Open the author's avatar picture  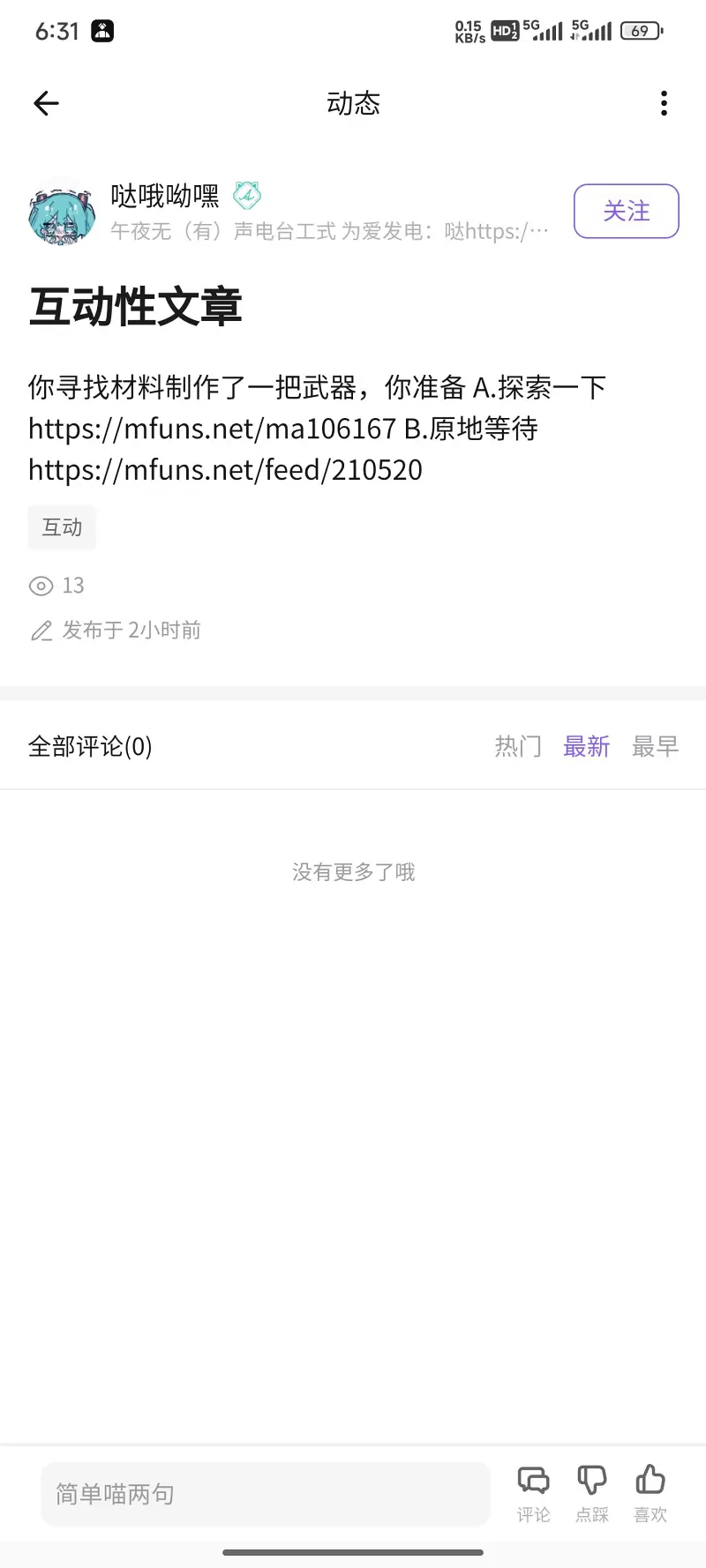(62, 212)
